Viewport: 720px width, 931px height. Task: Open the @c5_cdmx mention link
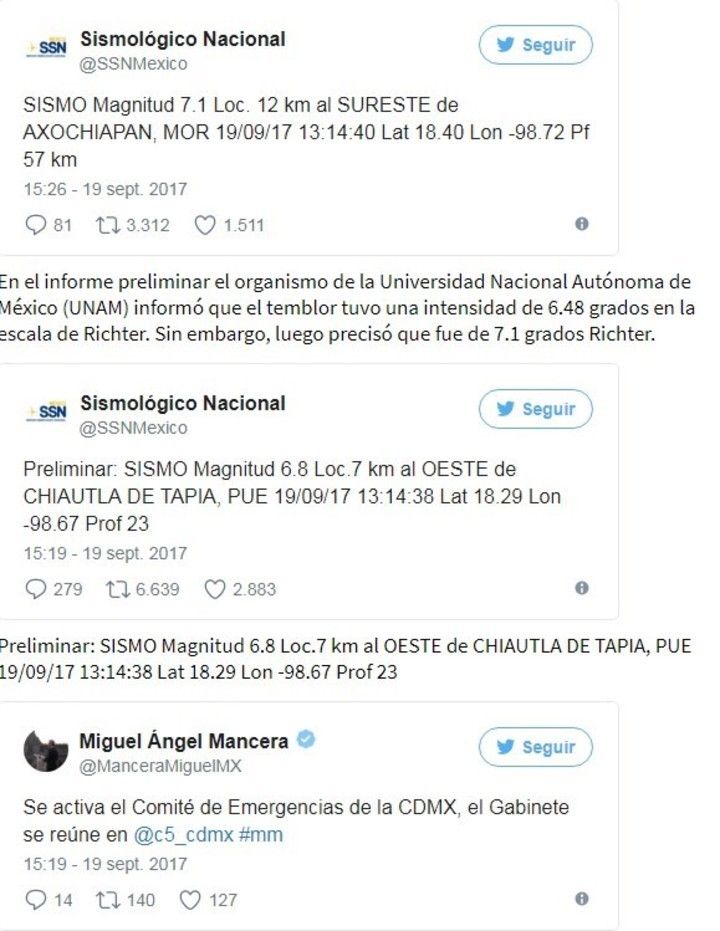pos(183,834)
